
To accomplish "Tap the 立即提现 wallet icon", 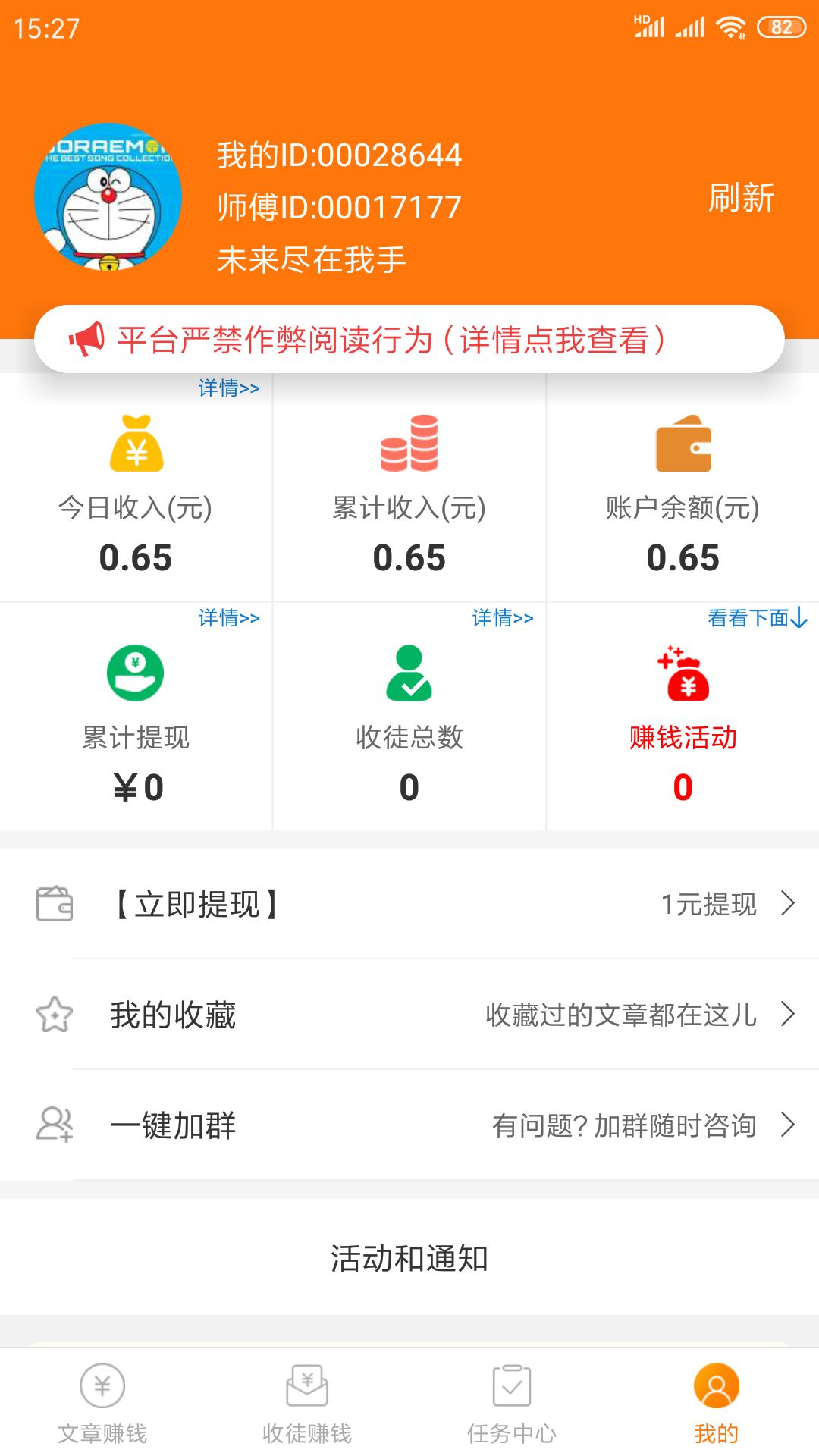I will pos(53,904).
